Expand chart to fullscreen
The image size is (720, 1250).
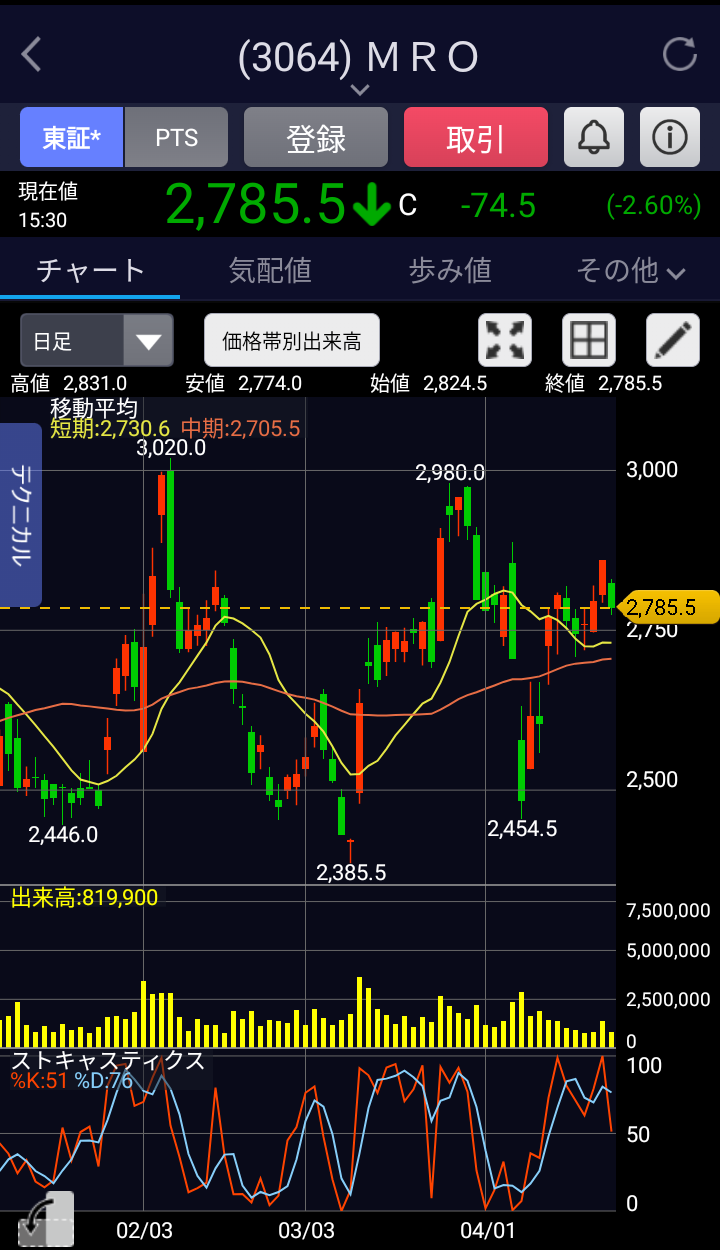point(506,341)
